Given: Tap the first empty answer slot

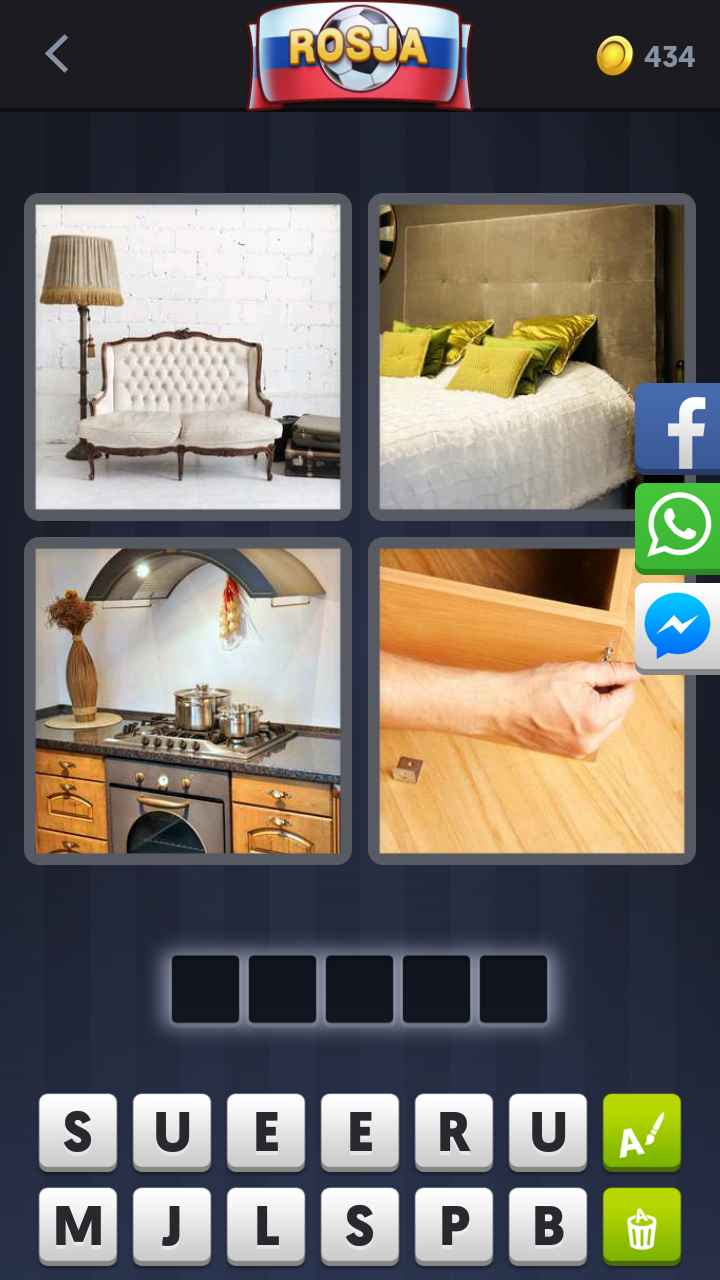Looking at the screenshot, I should tap(205, 989).
